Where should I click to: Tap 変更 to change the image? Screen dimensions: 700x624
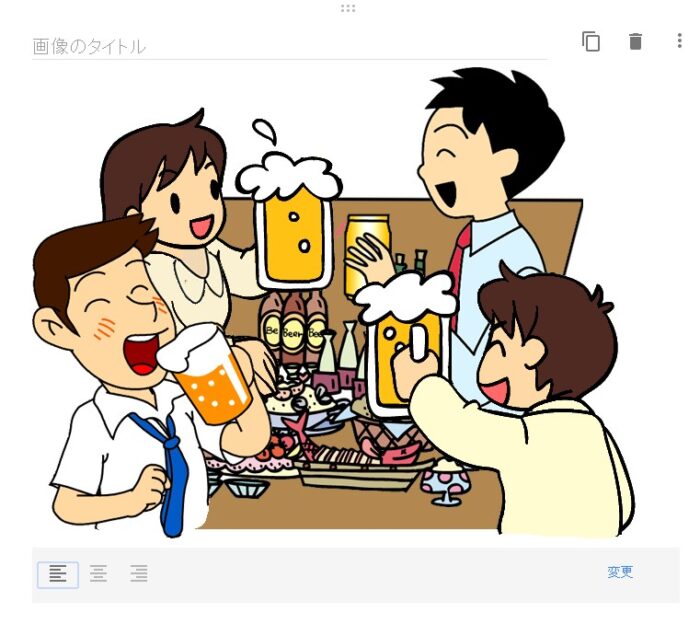click(x=620, y=573)
